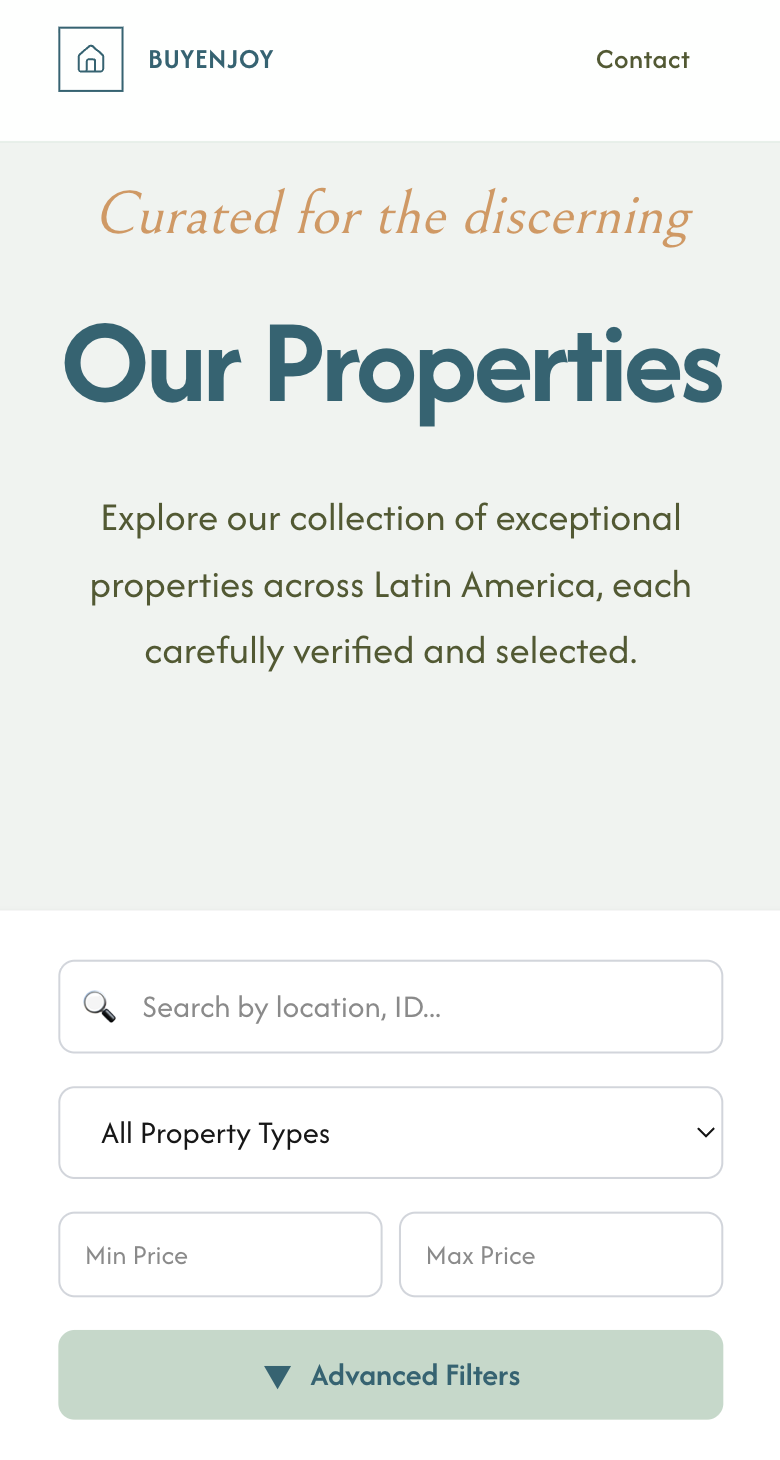Expand Advanced Filters
The height and width of the screenshot is (1460, 780).
coord(390,1375)
